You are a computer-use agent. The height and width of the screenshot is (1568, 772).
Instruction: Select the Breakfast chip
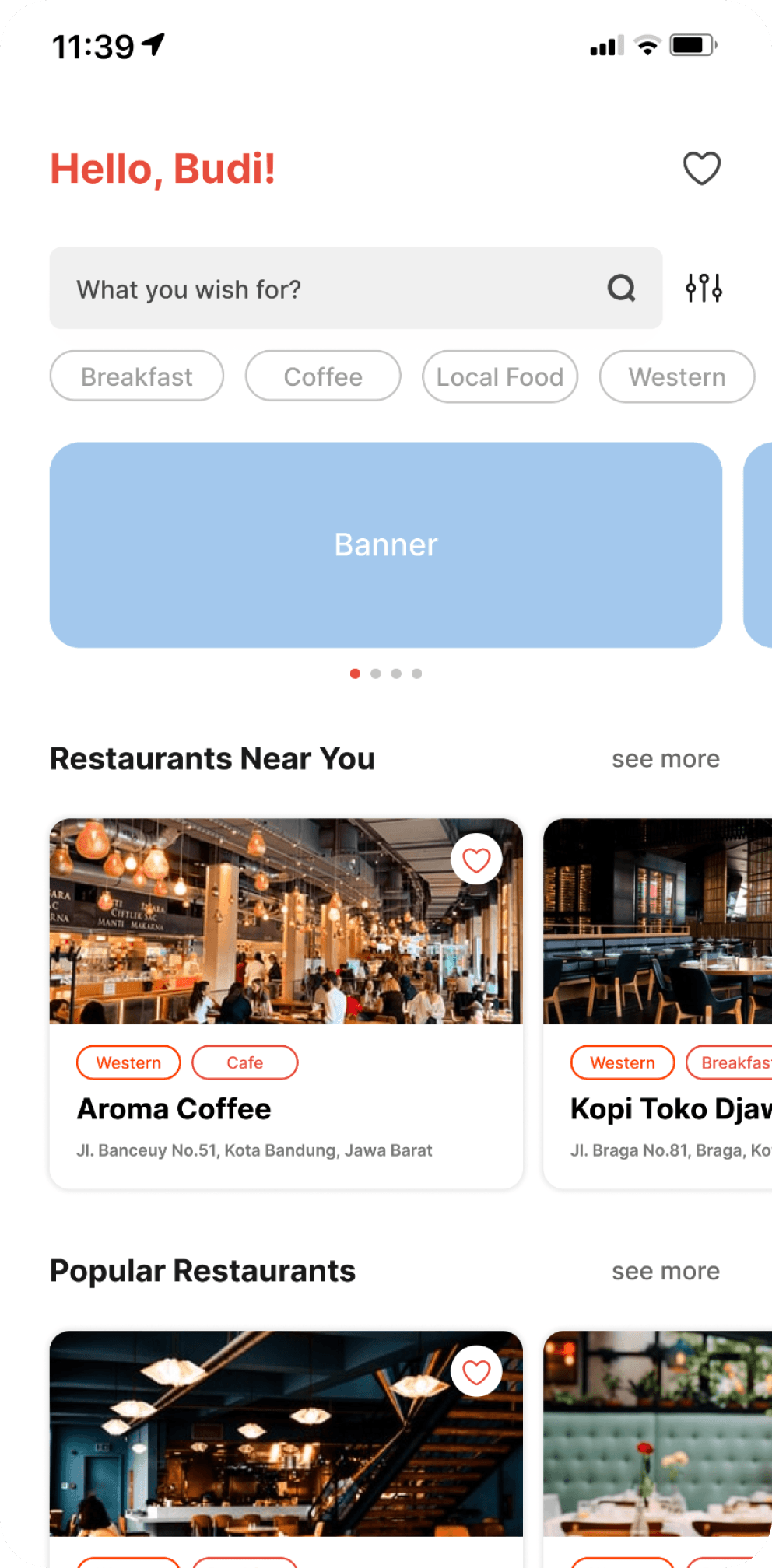tap(137, 376)
